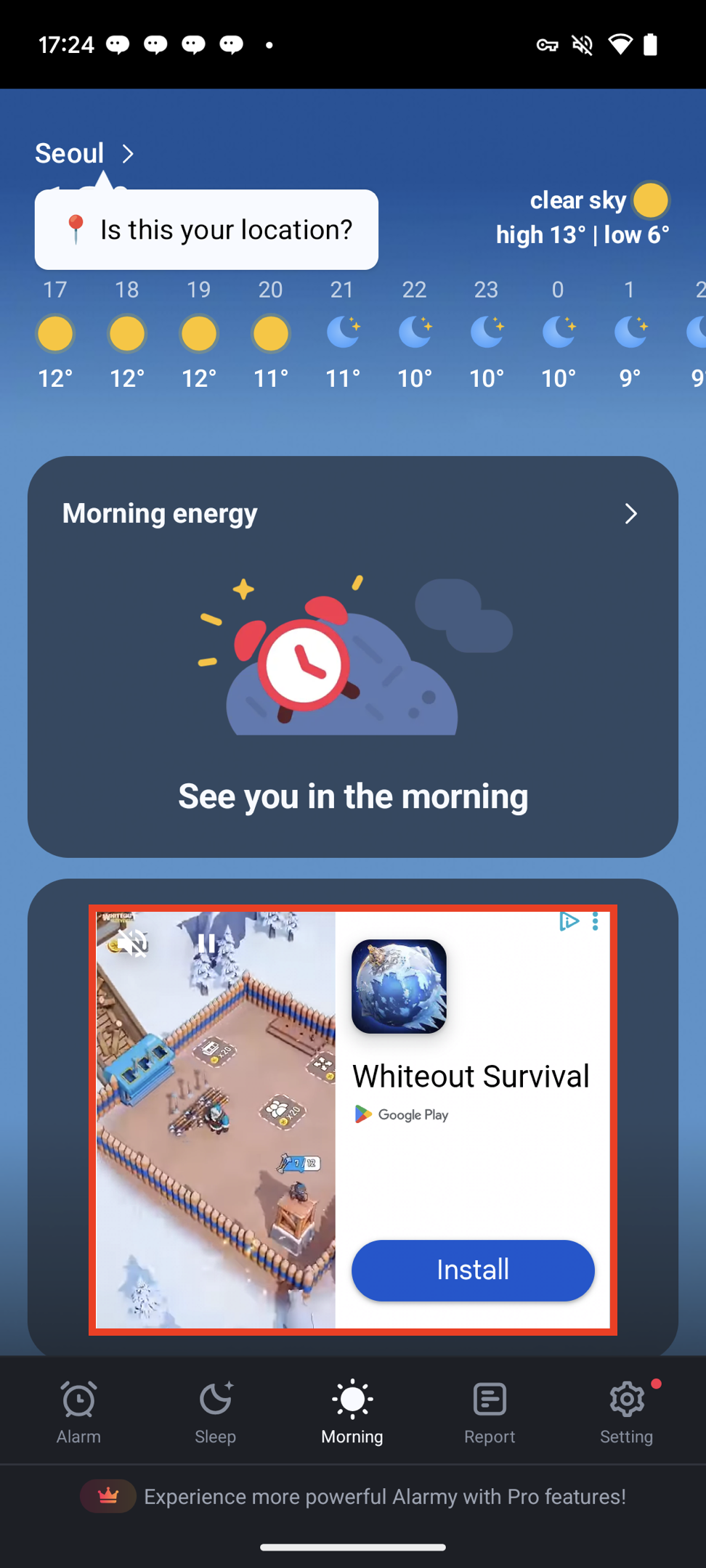Unmute the Whiteout Survival ad video
Screen dimensions: 706x1568
point(133,943)
